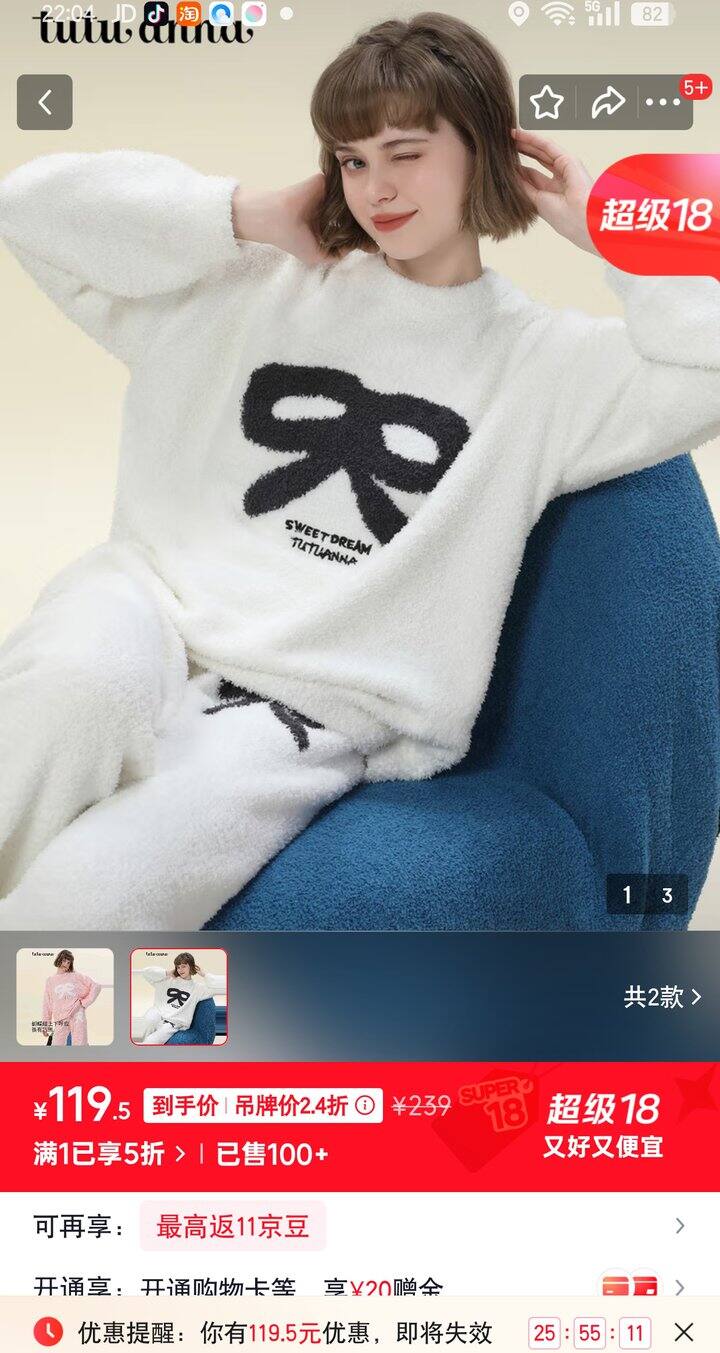This screenshot has height=1353, width=720.
Task: Open the 共2款 styles list
Action: point(662,997)
